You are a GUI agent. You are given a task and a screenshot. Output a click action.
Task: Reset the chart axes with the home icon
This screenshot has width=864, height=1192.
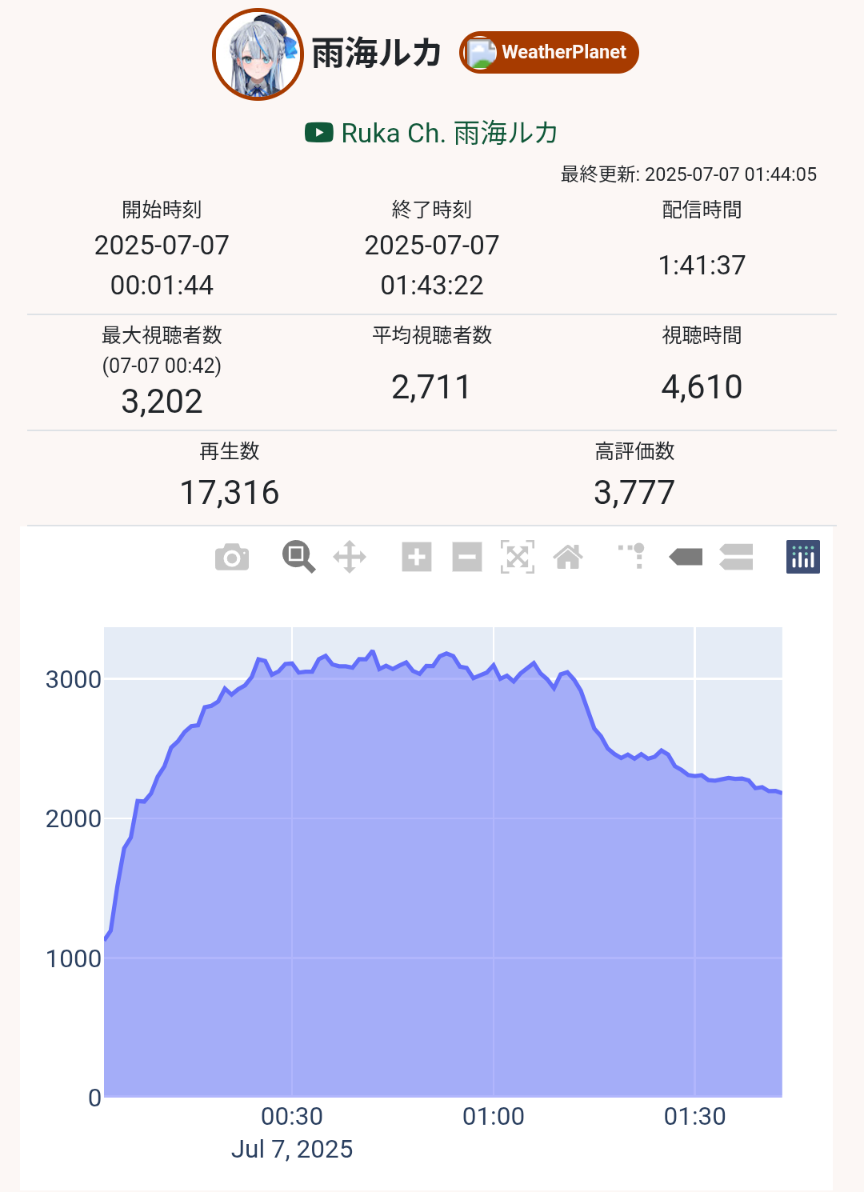pos(568,557)
